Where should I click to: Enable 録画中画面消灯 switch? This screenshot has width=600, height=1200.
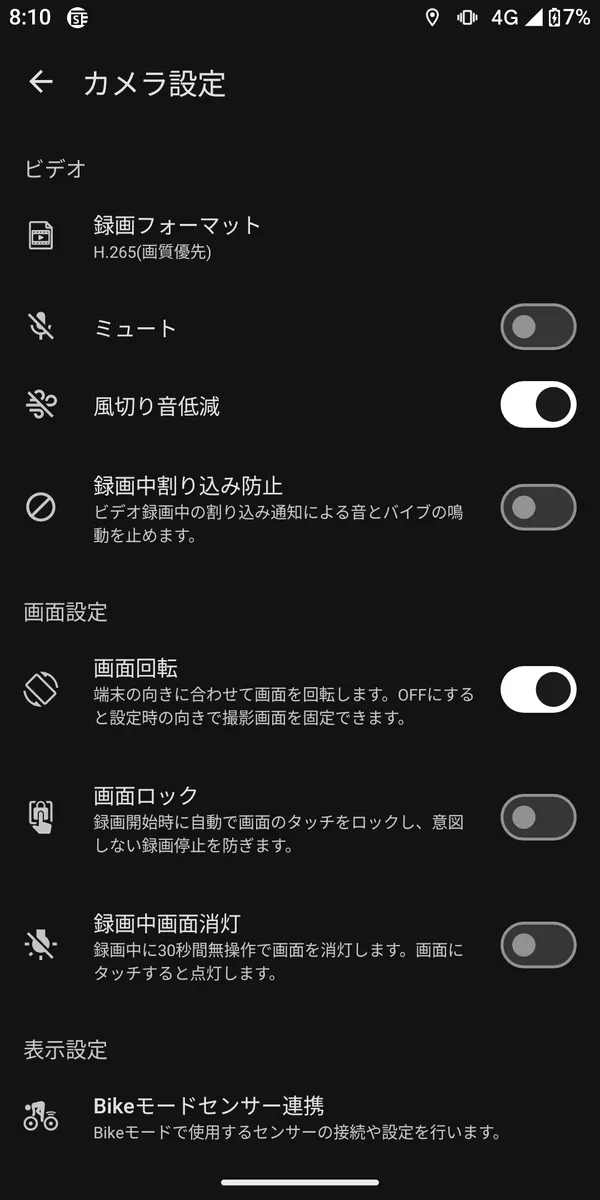coord(538,945)
